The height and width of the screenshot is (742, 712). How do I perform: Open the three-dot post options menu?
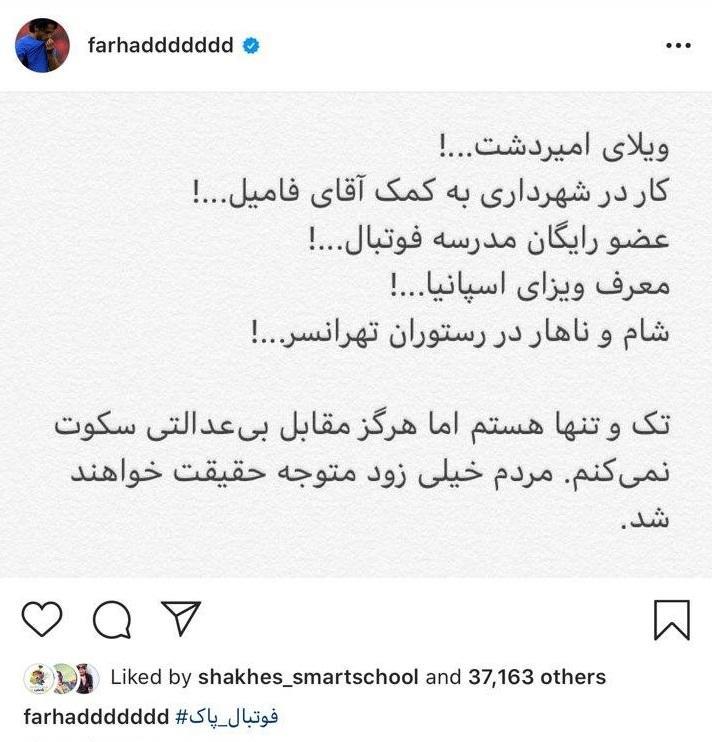pos(677,46)
